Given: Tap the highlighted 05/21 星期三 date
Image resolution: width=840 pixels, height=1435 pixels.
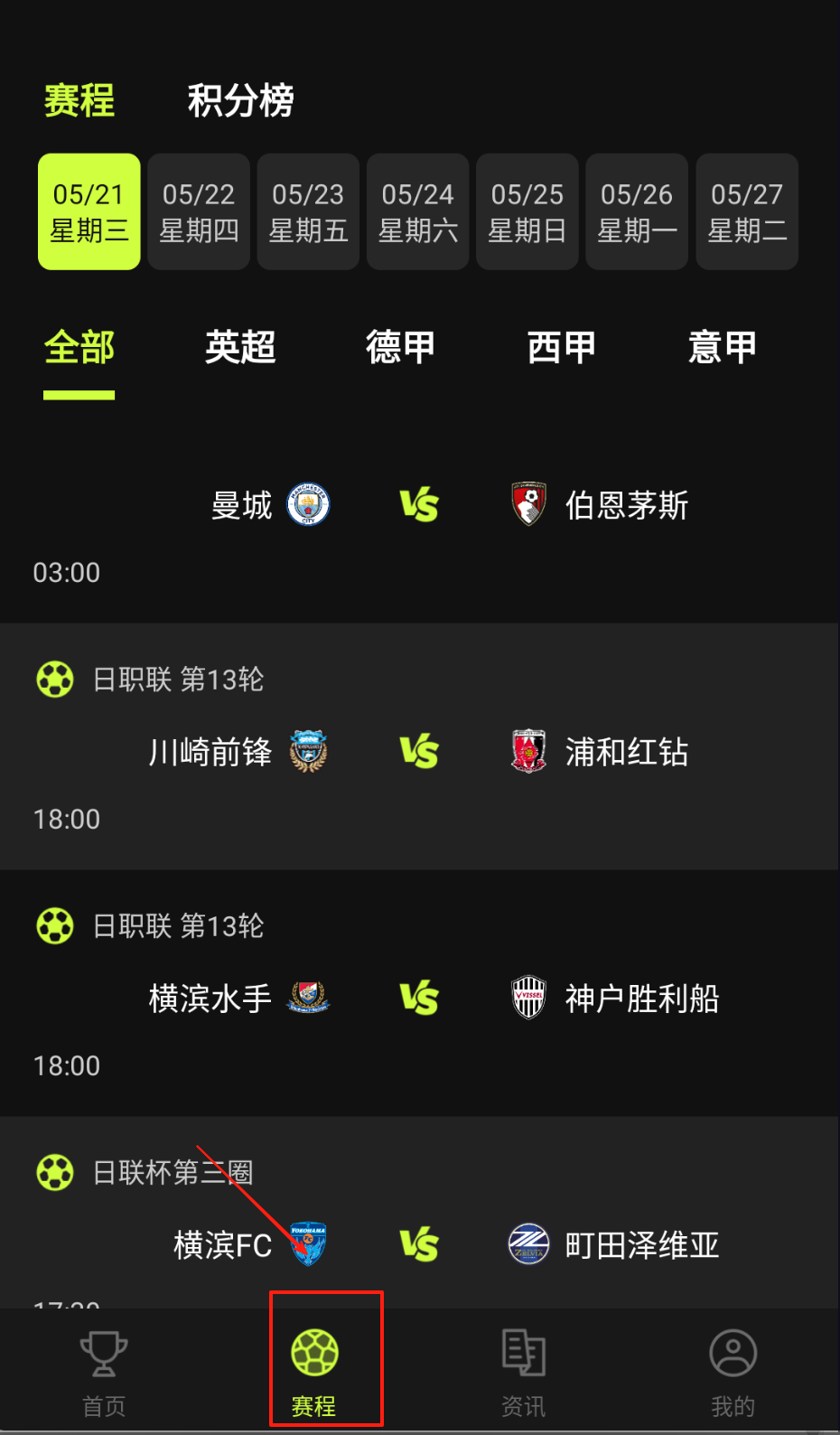Looking at the screenshot, I should click(x=89, y=212).
